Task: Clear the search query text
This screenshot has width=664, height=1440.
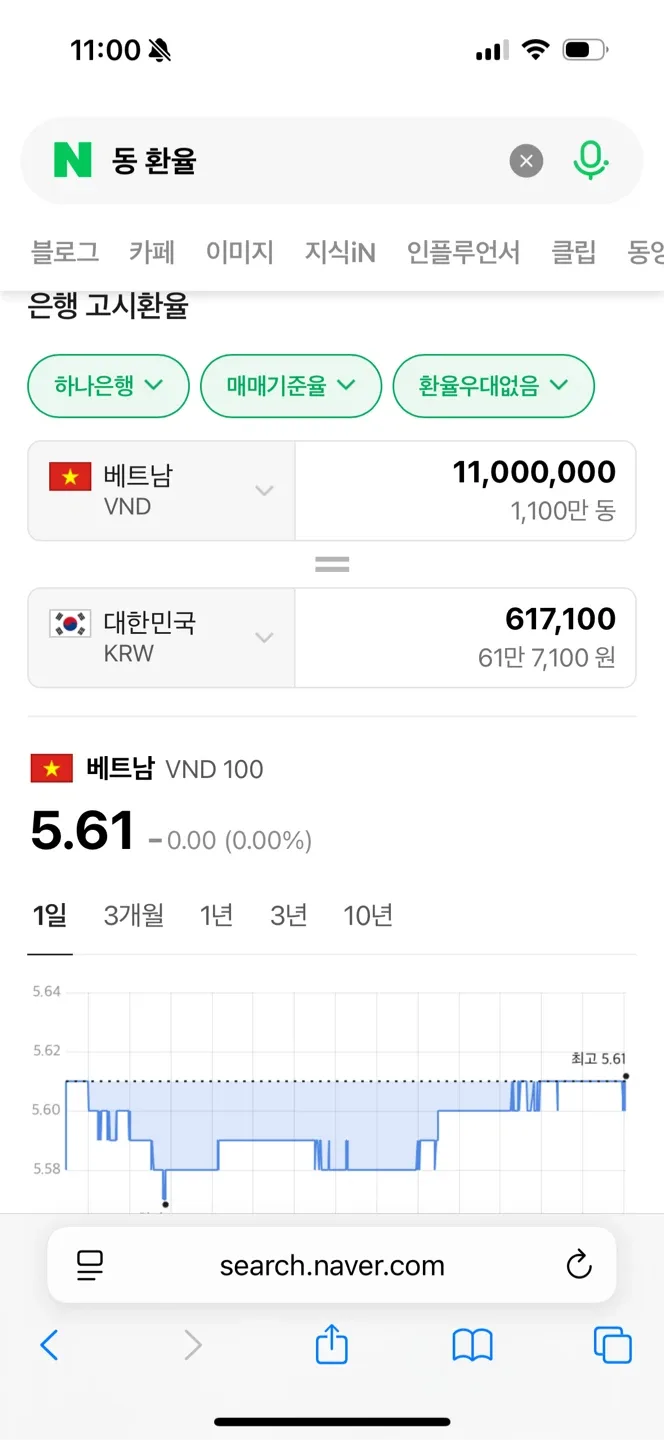Action: pos(526,161)
